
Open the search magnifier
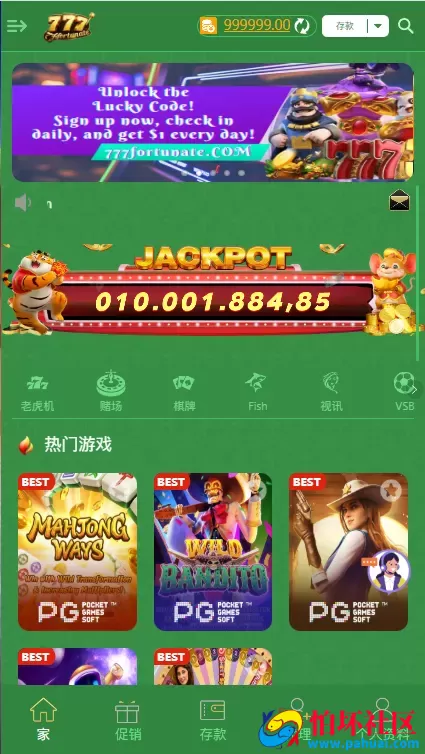[406, 26]
